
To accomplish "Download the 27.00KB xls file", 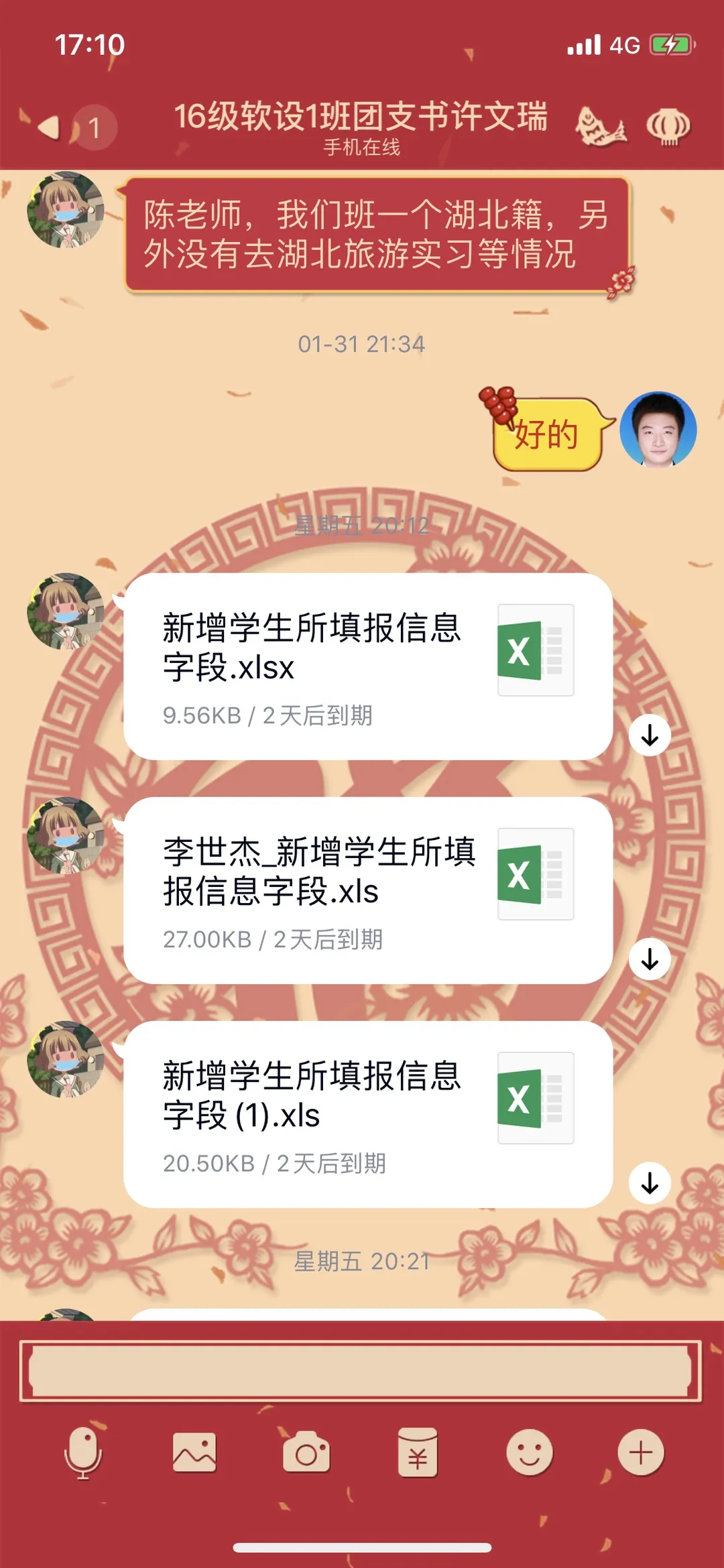I will click(649, 959).
